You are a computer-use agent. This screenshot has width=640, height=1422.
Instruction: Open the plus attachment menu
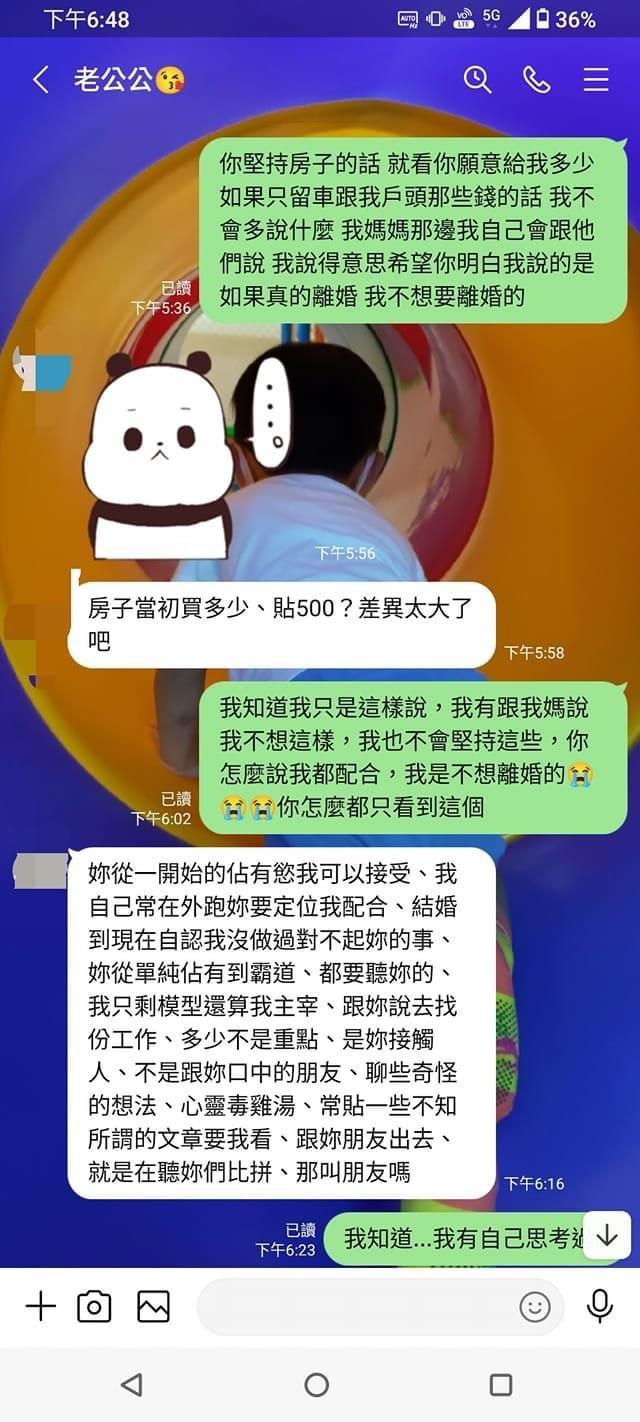coord(40,1306)
